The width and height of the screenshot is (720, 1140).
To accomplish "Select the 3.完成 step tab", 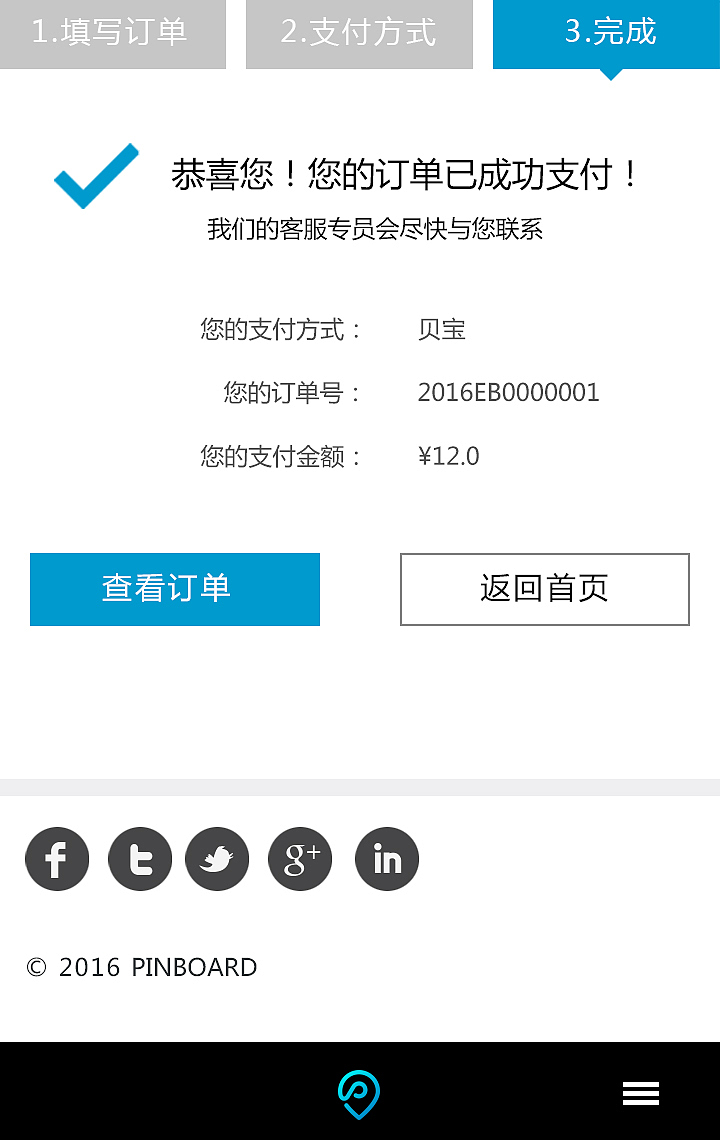I will coord(604,34).
